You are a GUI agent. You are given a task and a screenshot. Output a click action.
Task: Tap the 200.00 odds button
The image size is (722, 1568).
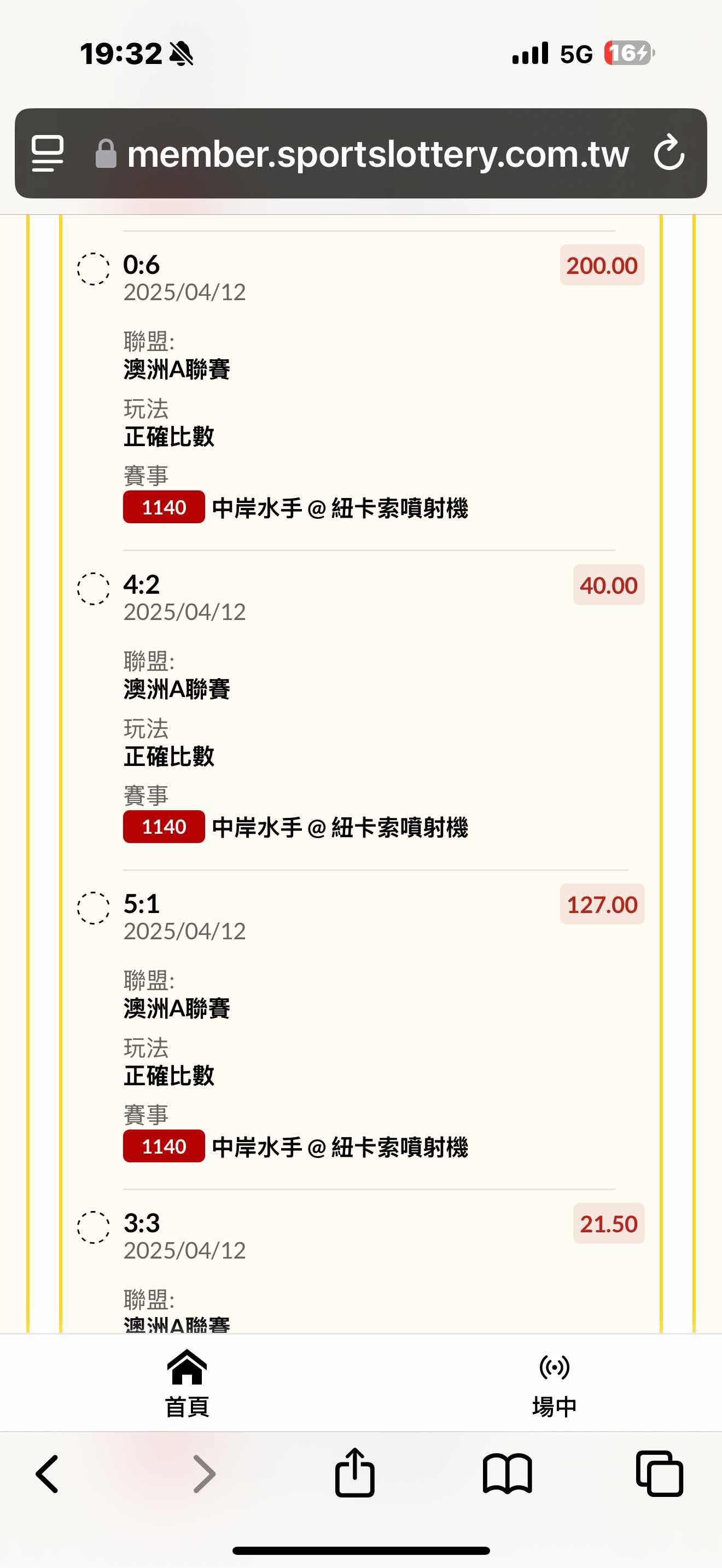coord(602,265)
